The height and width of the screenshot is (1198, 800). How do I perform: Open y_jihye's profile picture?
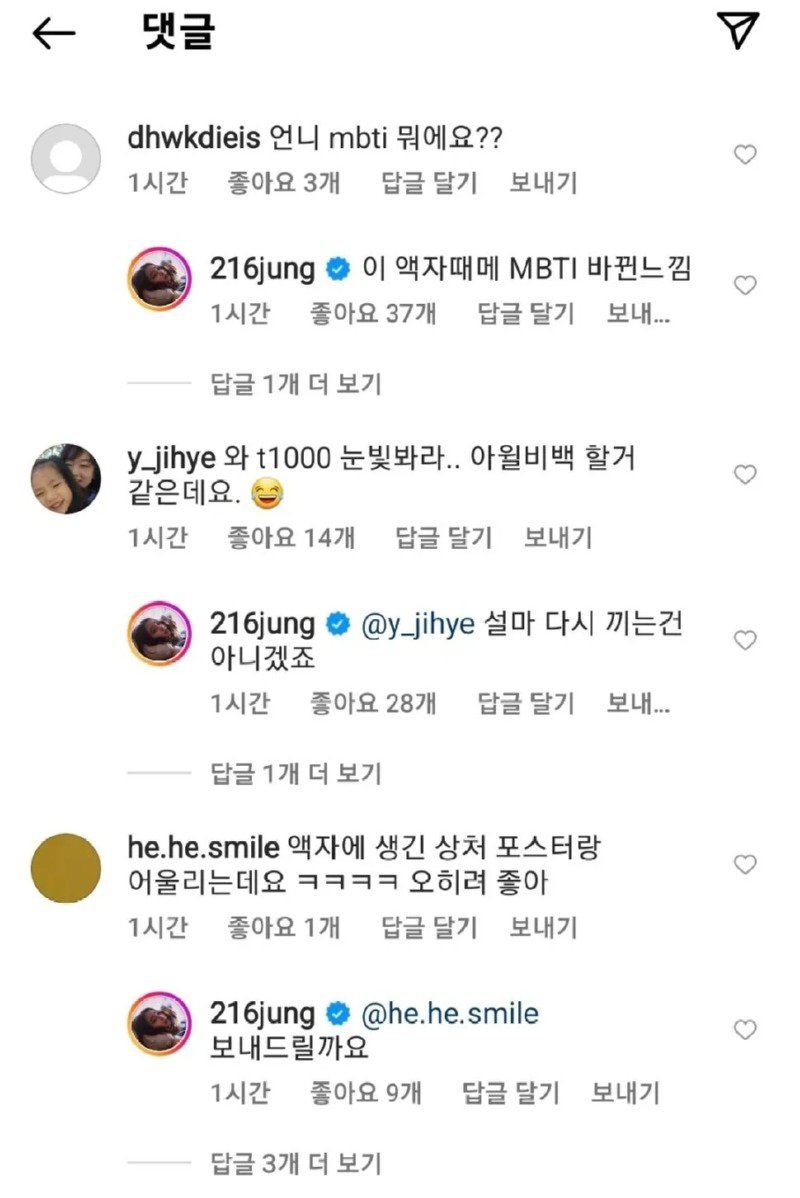tap(66, 479)
